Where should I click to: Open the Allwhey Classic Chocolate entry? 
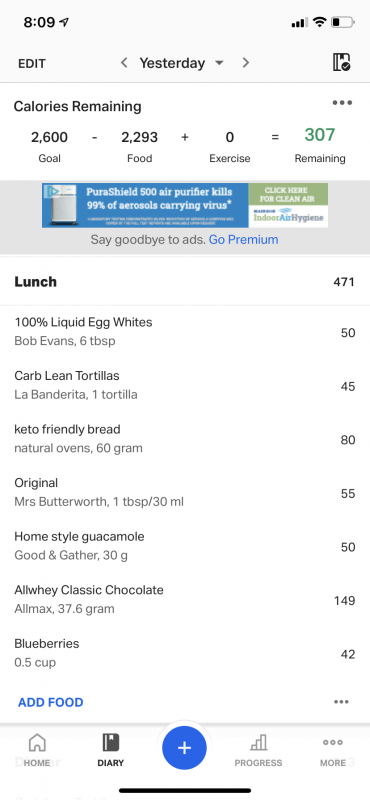185,600
